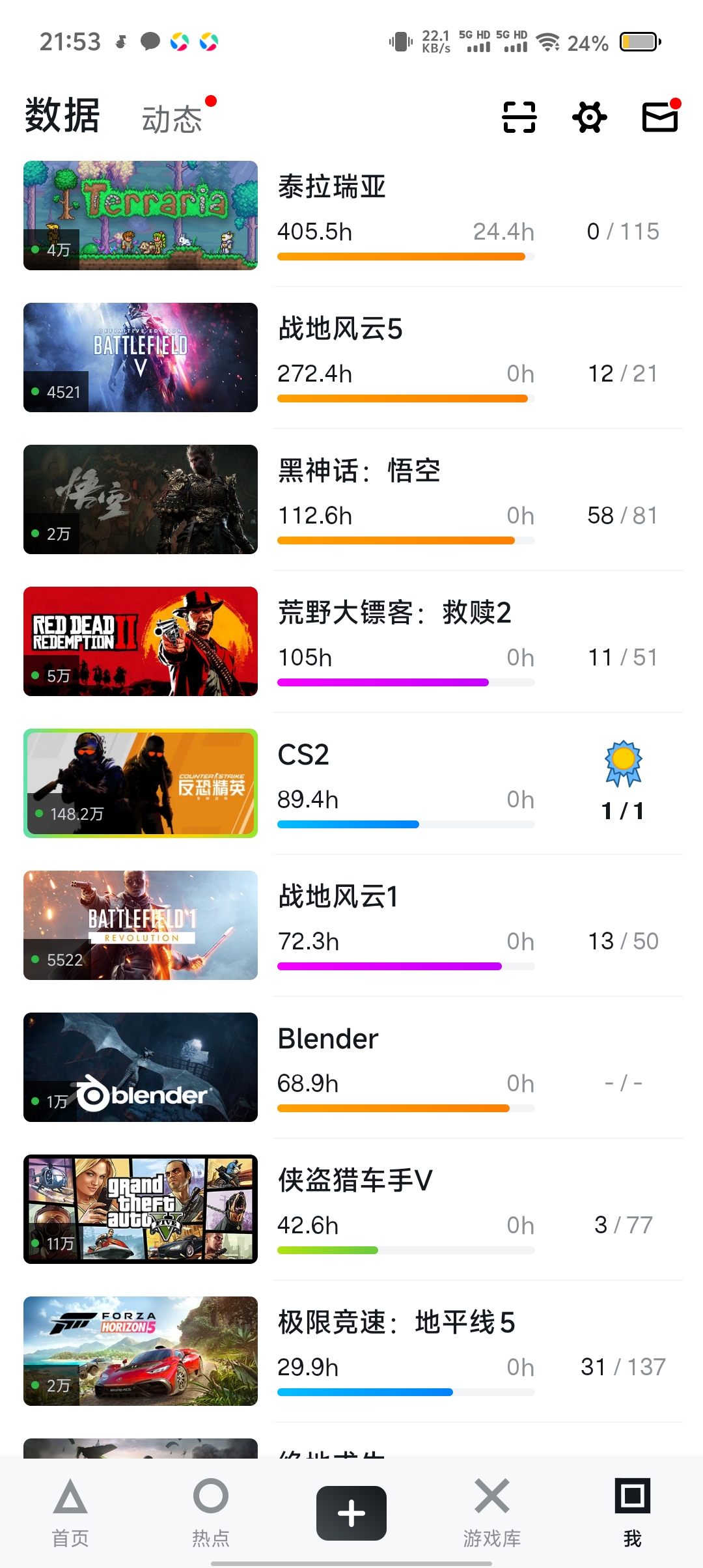Switch to the 动态 tab
703x1568 pixels.
click(x=172, y=119)
